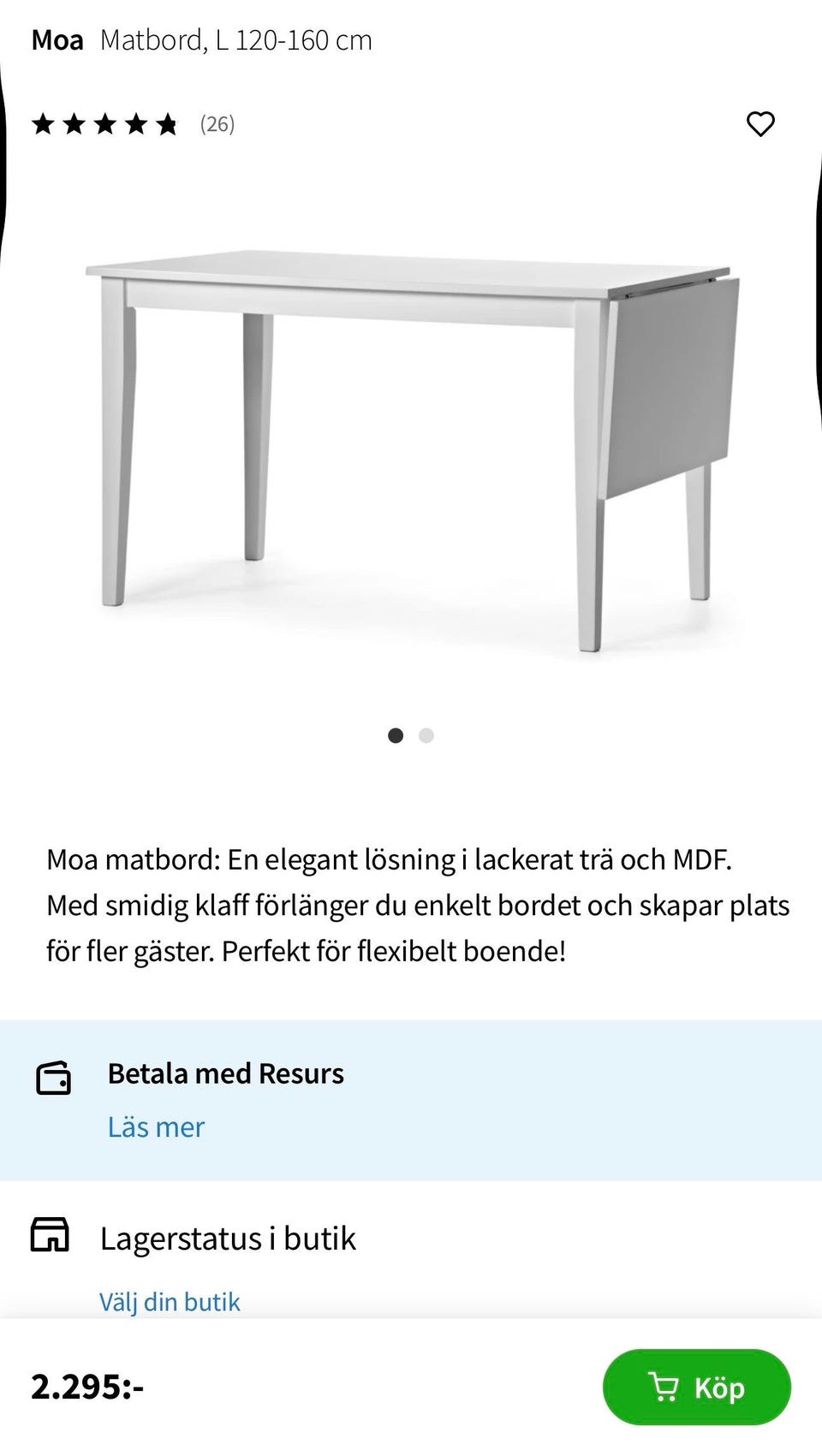Viewport: 822px width, 1456px height.
Task: Expand Läs mer under Betala med Resurs
Action: [156, 1127]
